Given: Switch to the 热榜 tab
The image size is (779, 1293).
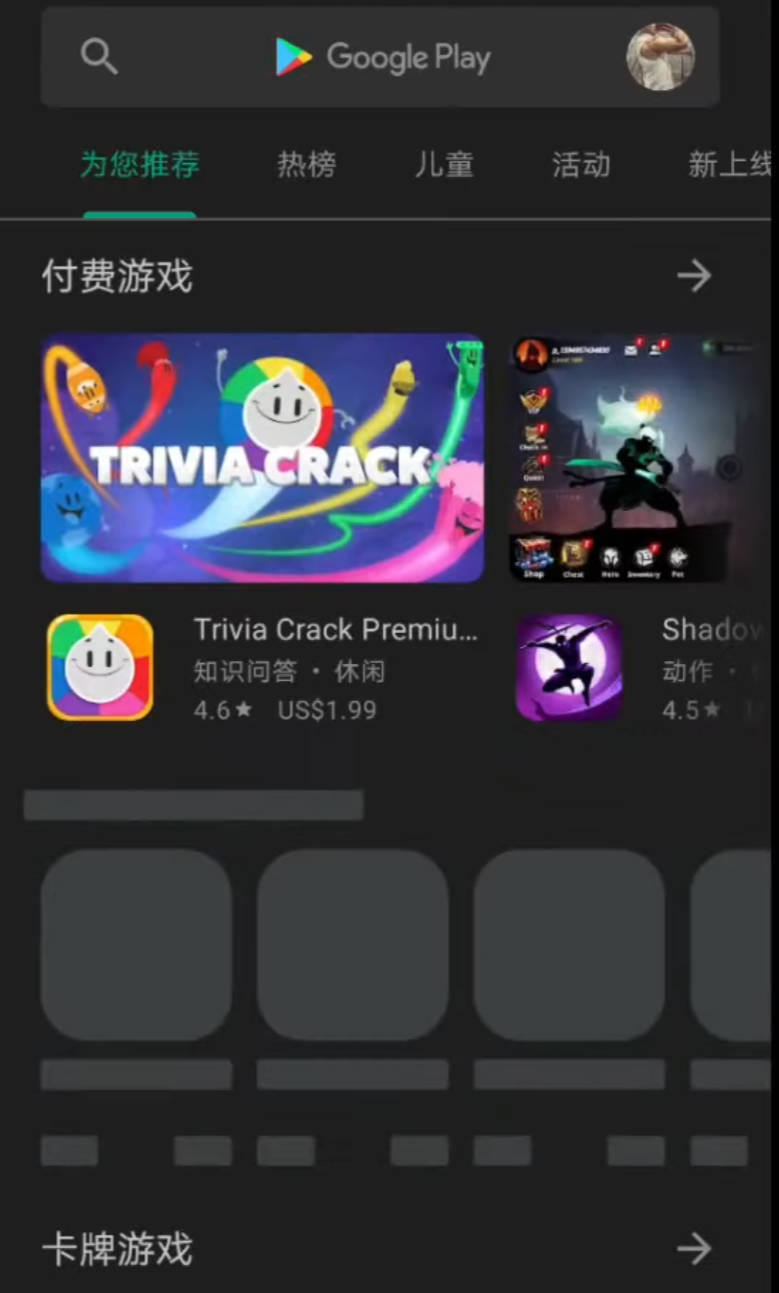Looking at the screenshot, I should 306,165.
